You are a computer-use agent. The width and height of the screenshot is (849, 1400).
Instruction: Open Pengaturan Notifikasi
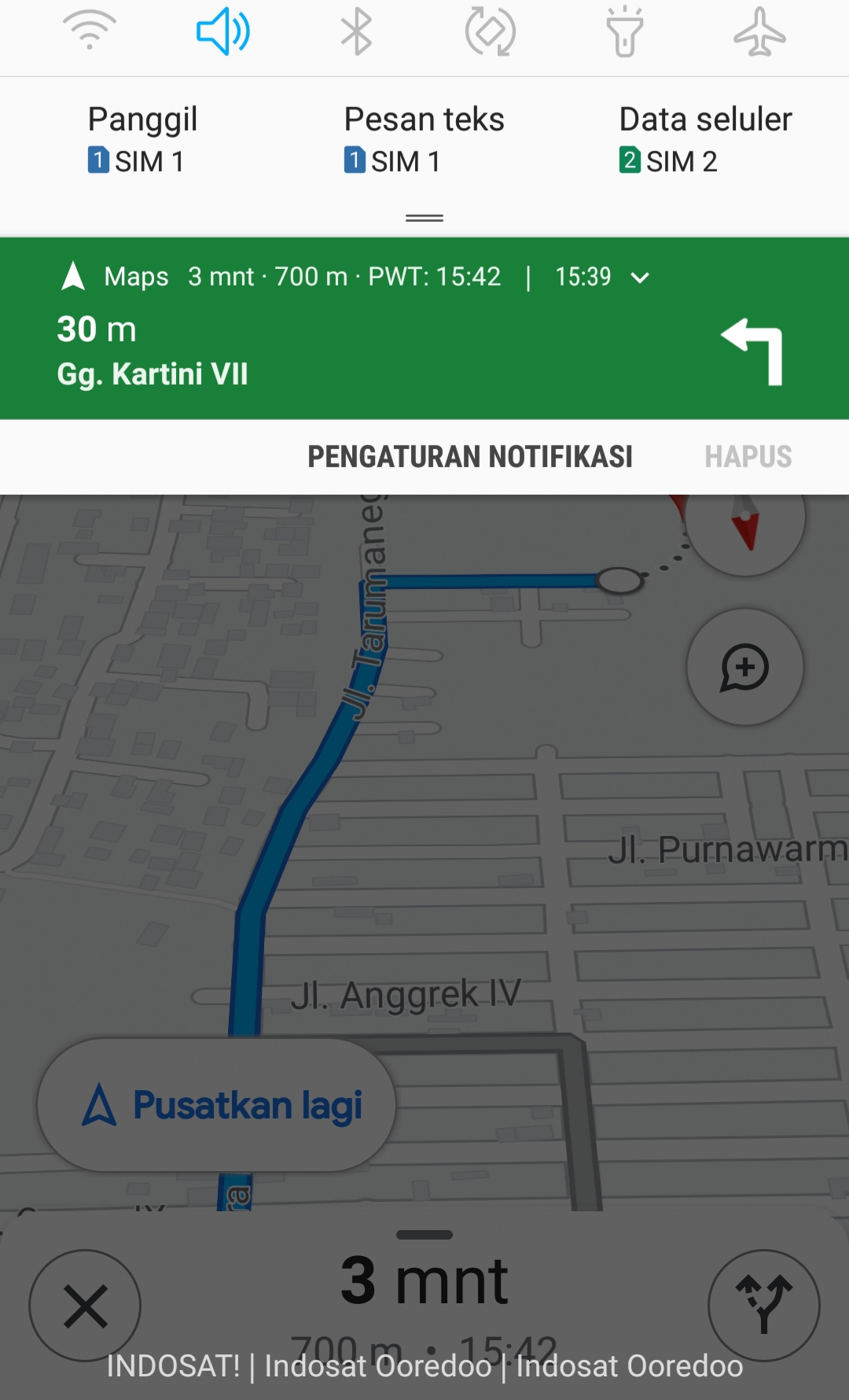click(469, 457)
